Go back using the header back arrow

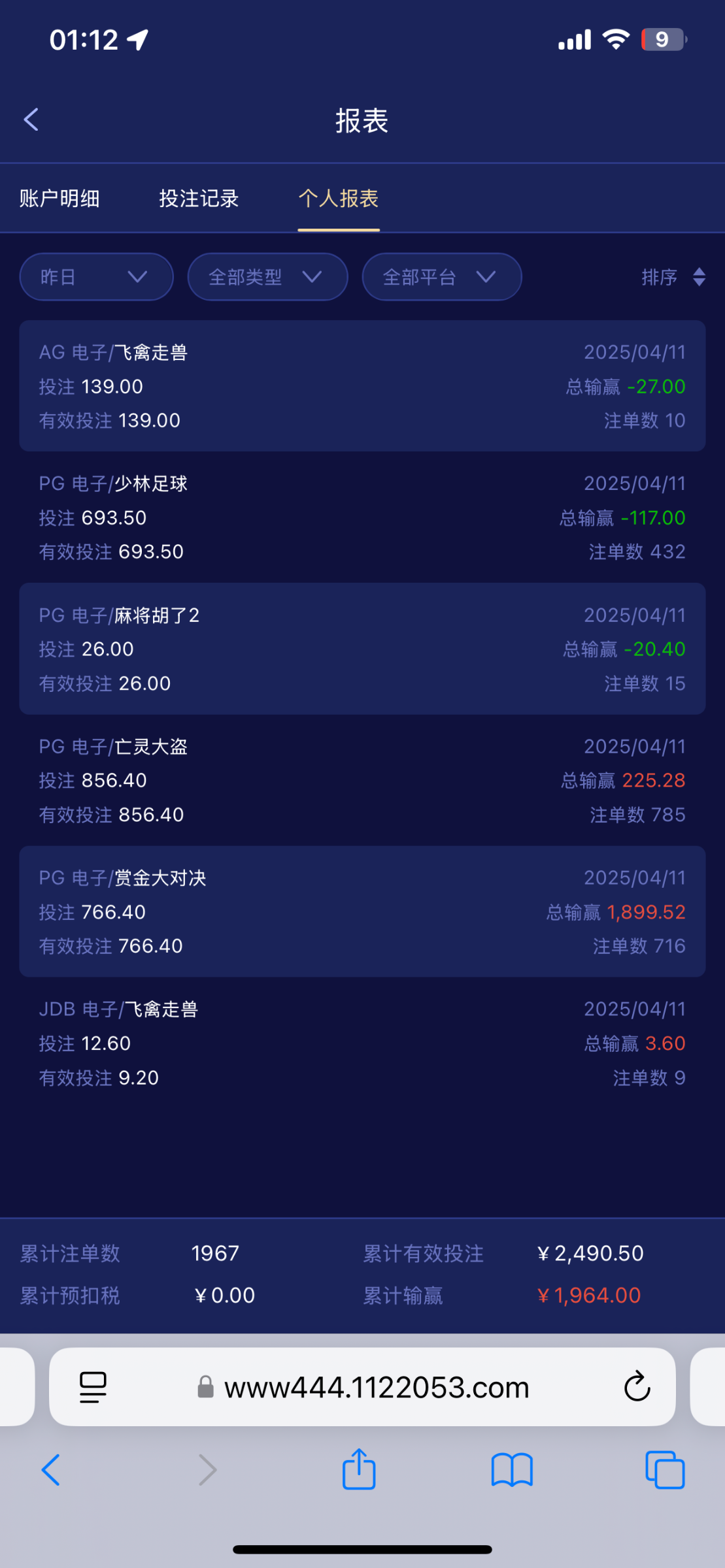coord(31,120)
